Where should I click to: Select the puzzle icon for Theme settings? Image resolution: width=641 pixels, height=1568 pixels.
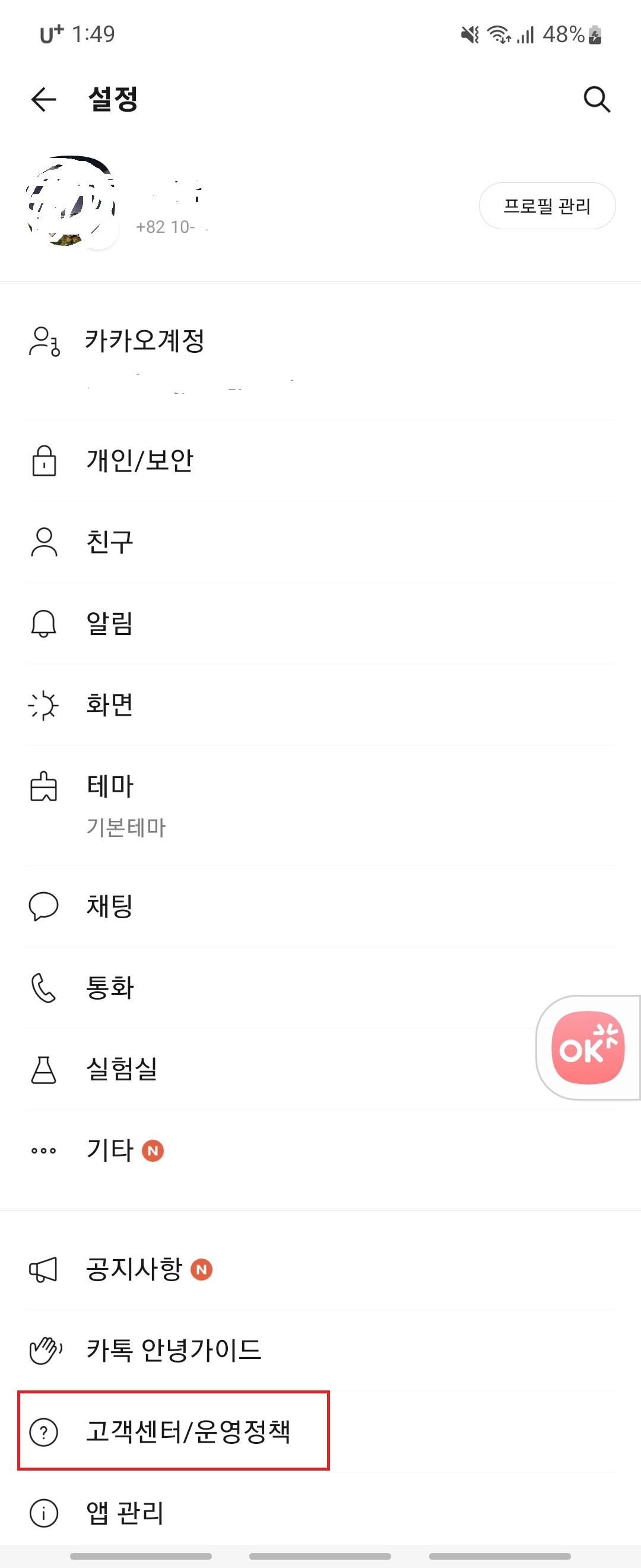(43, 786)
